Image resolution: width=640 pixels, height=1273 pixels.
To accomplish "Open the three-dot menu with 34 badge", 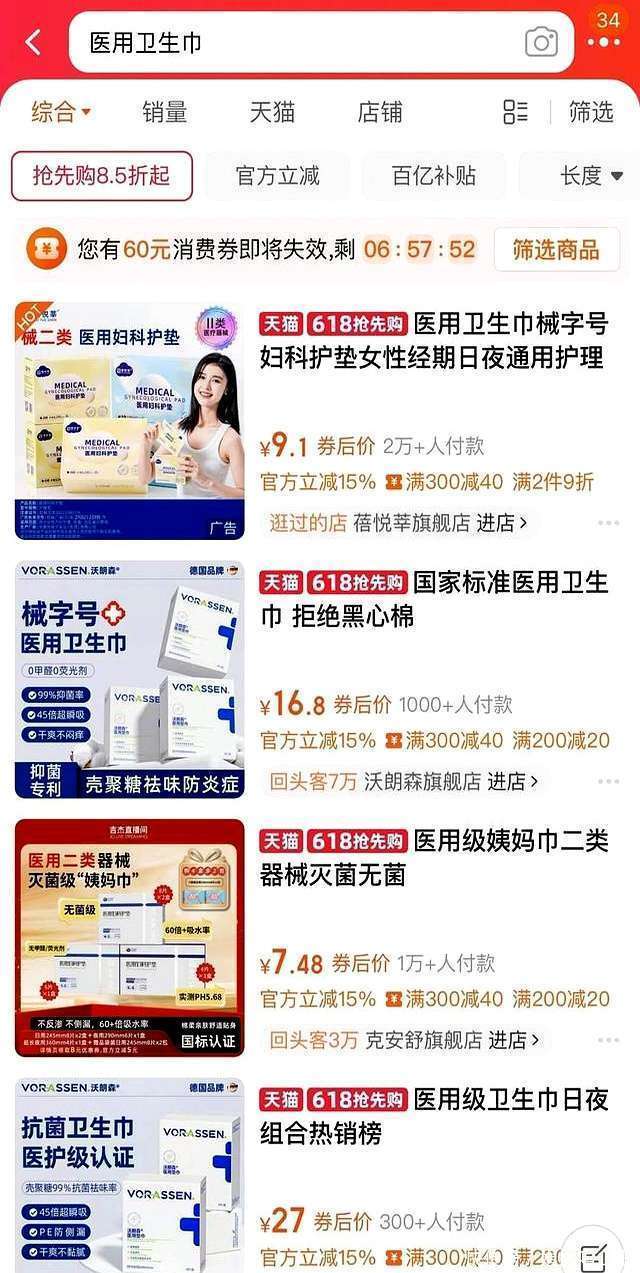I will click(606, 42).
